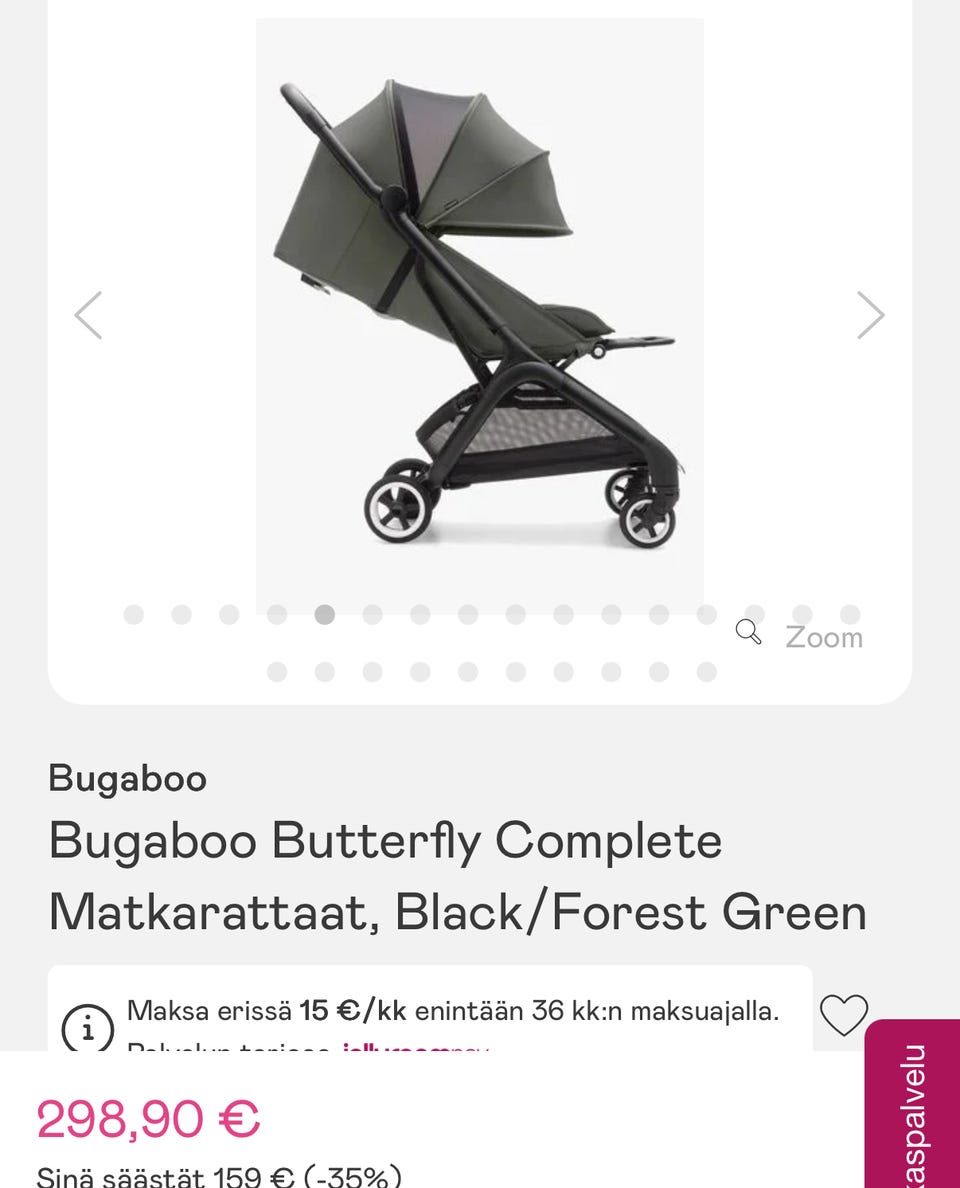This screenshot has width=960, height=1188.
Task: Show the previous product image
Action: (88, 316)
